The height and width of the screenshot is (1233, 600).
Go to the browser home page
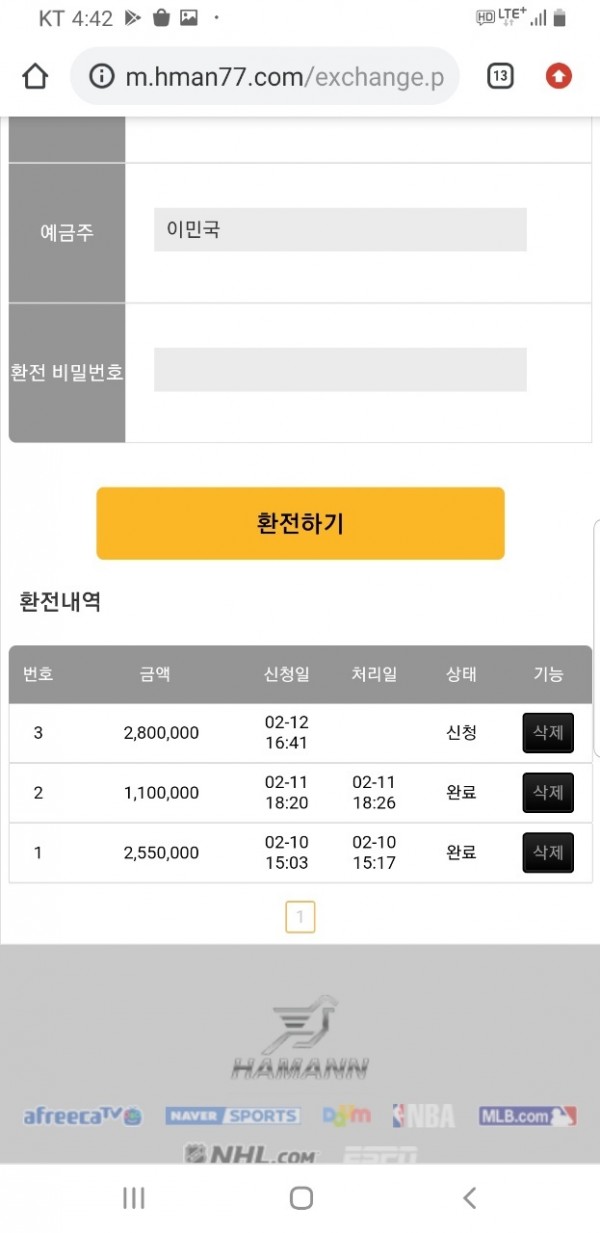coord(35,76)
